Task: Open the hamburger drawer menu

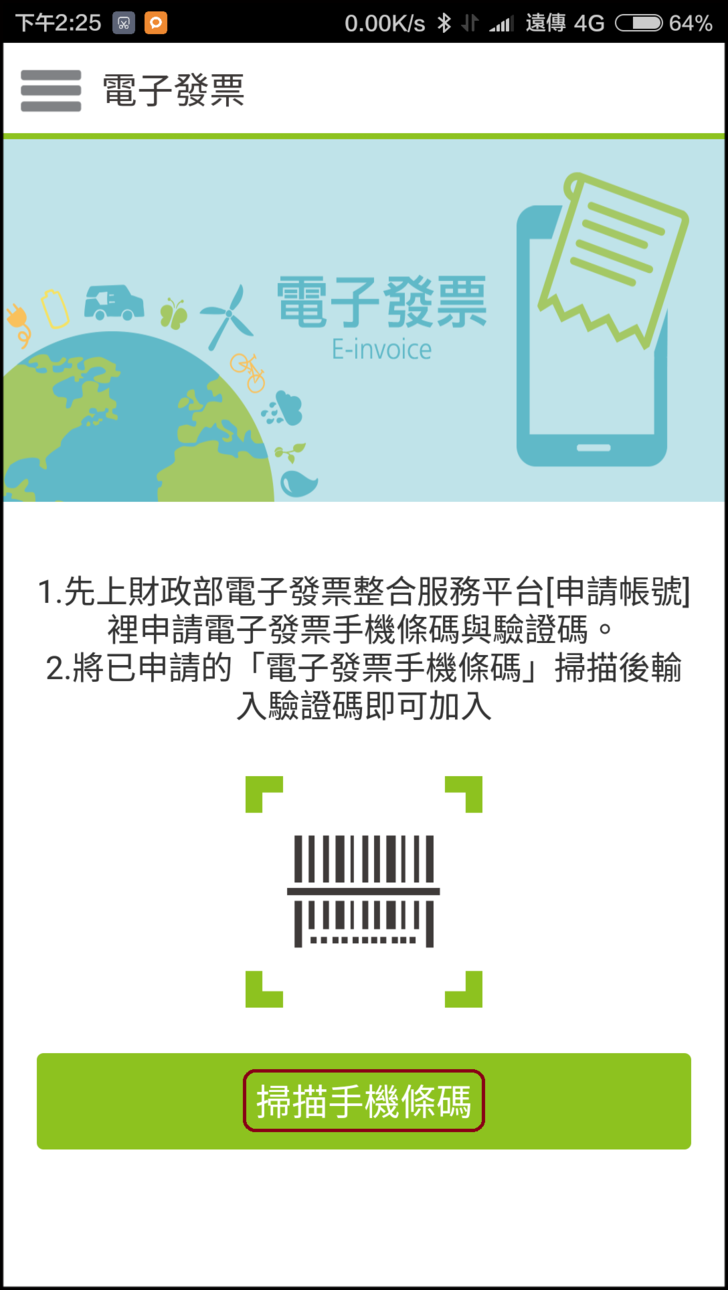Action: pos(50,91)
